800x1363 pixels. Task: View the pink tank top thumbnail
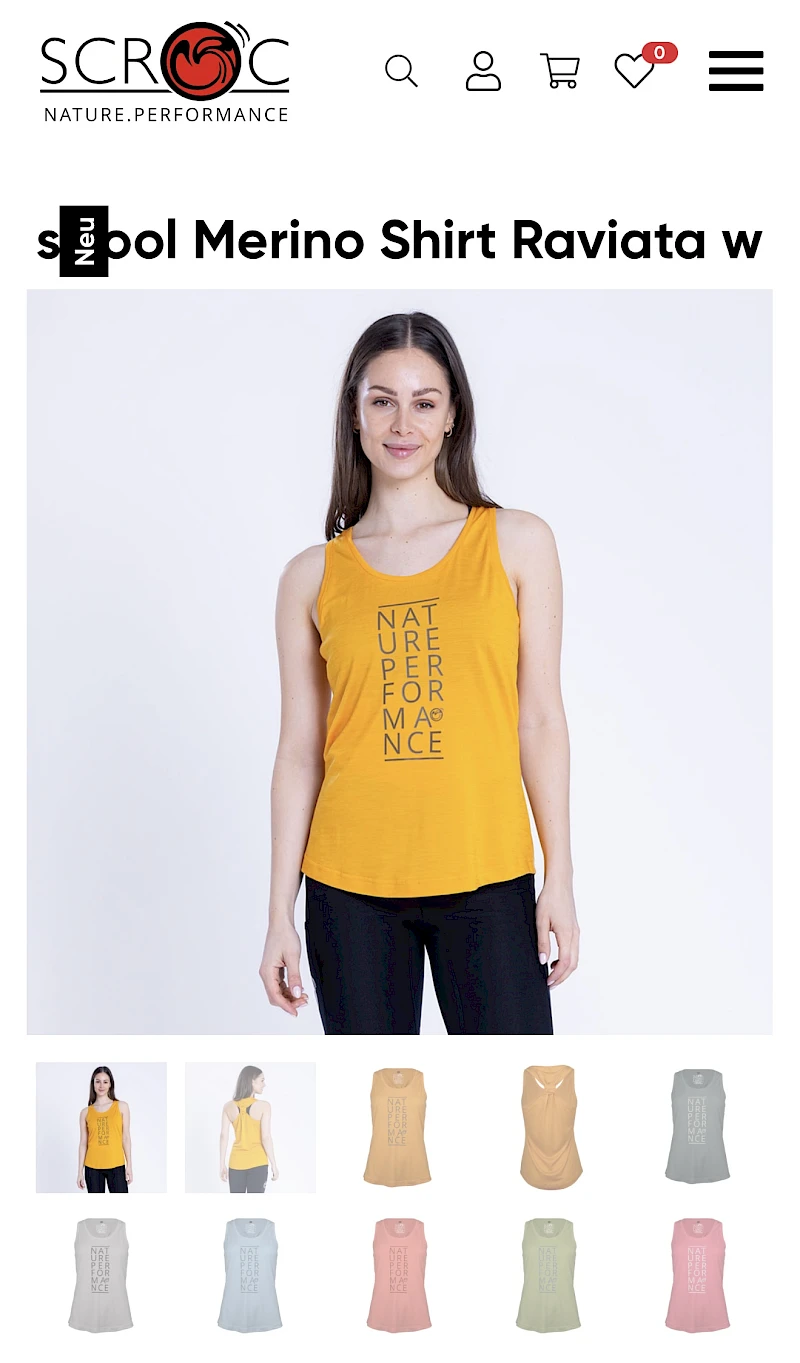(698, 1275)
